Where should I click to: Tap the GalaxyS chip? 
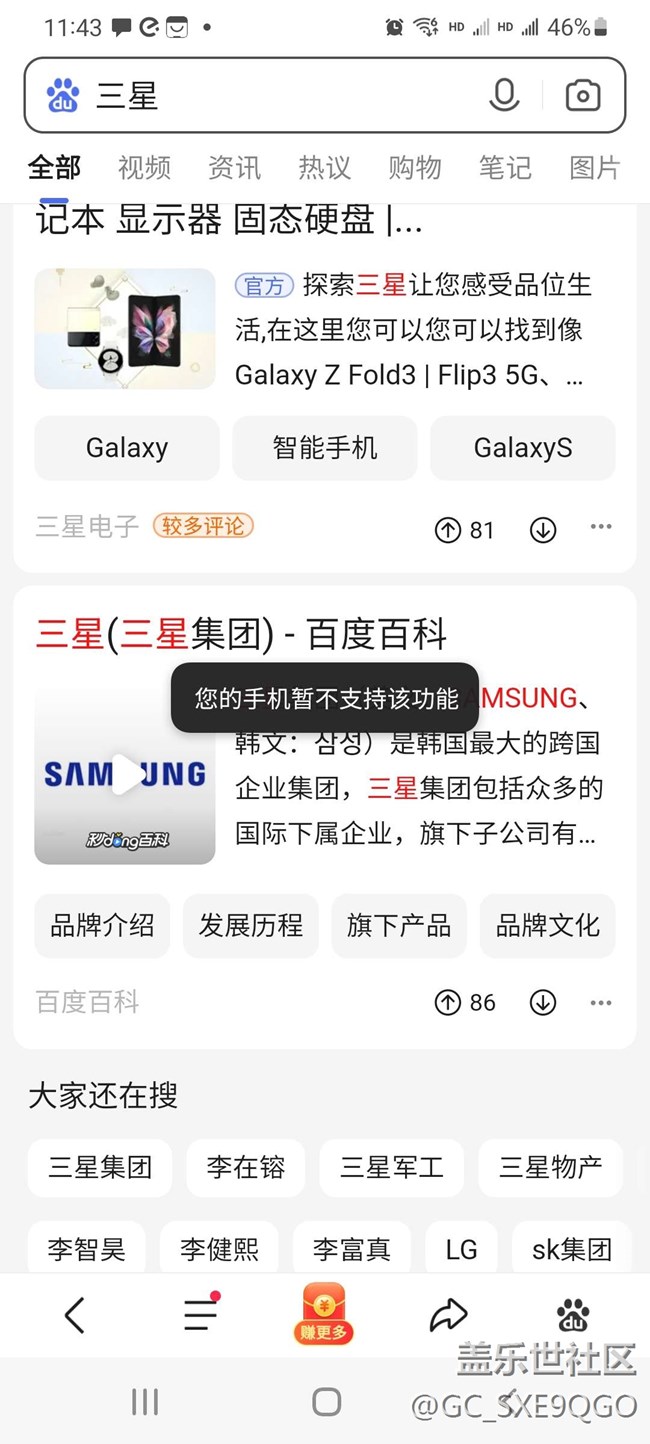[x=522, y=448]
